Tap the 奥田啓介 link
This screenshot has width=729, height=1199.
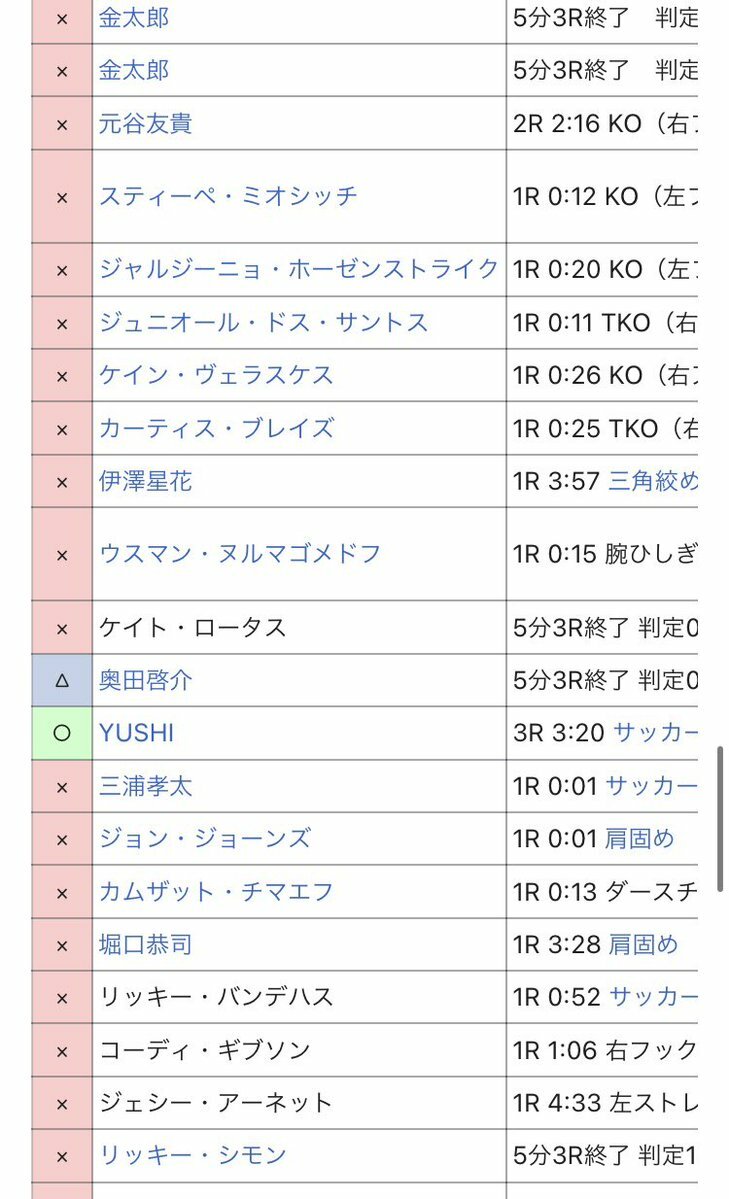[x=145, y=680]
